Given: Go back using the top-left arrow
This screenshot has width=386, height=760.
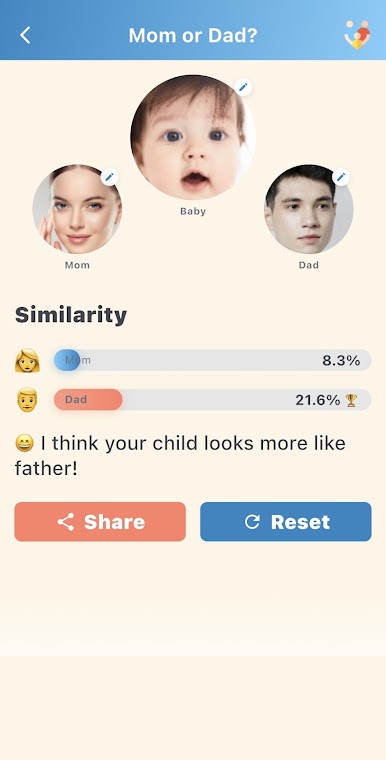Looking at the screenshot, I should [x=25, y=35].
